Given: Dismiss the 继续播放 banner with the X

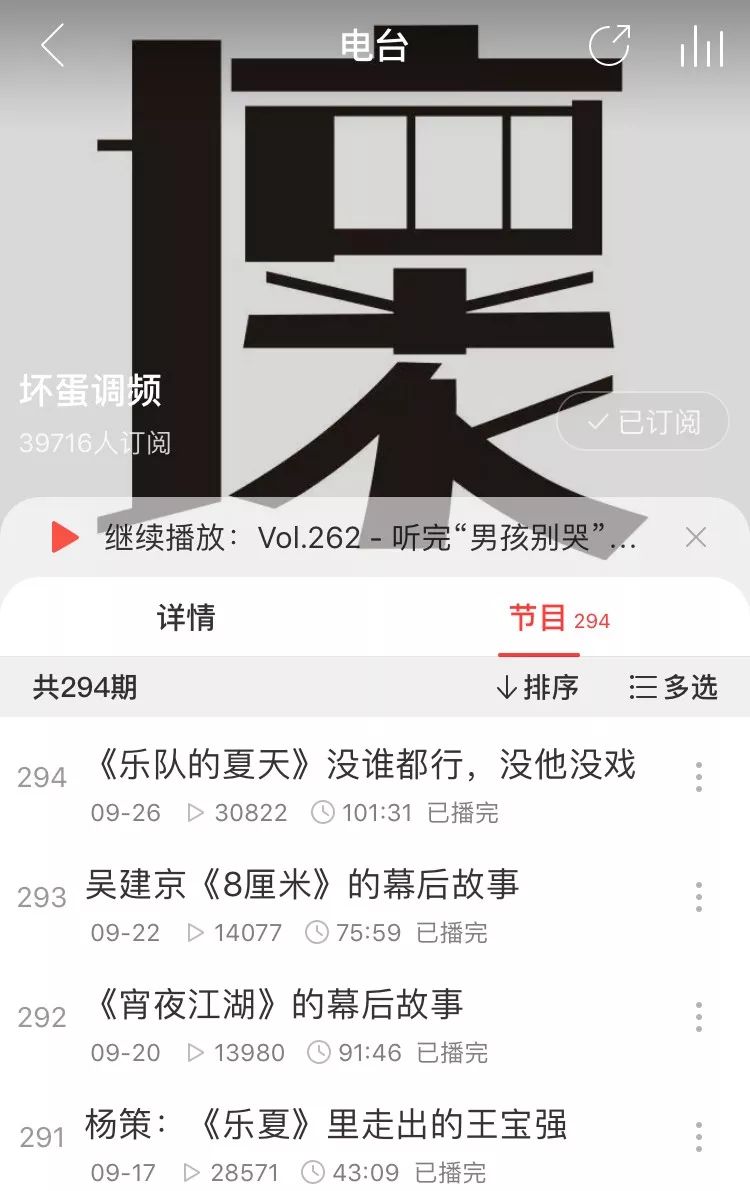Looking at the screenshot, I should tap(696, 538).
